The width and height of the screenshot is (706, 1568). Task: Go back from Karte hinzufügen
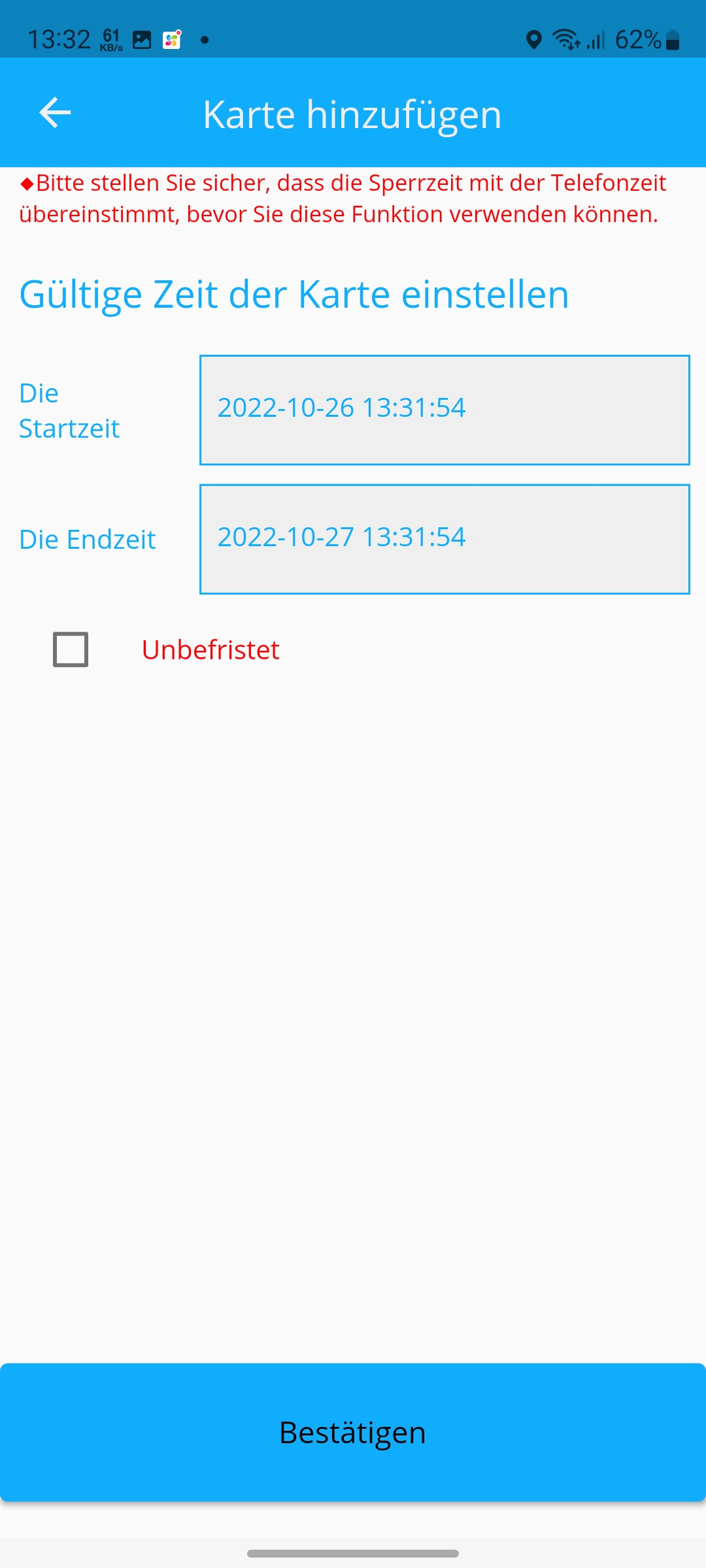coord(55,113)
